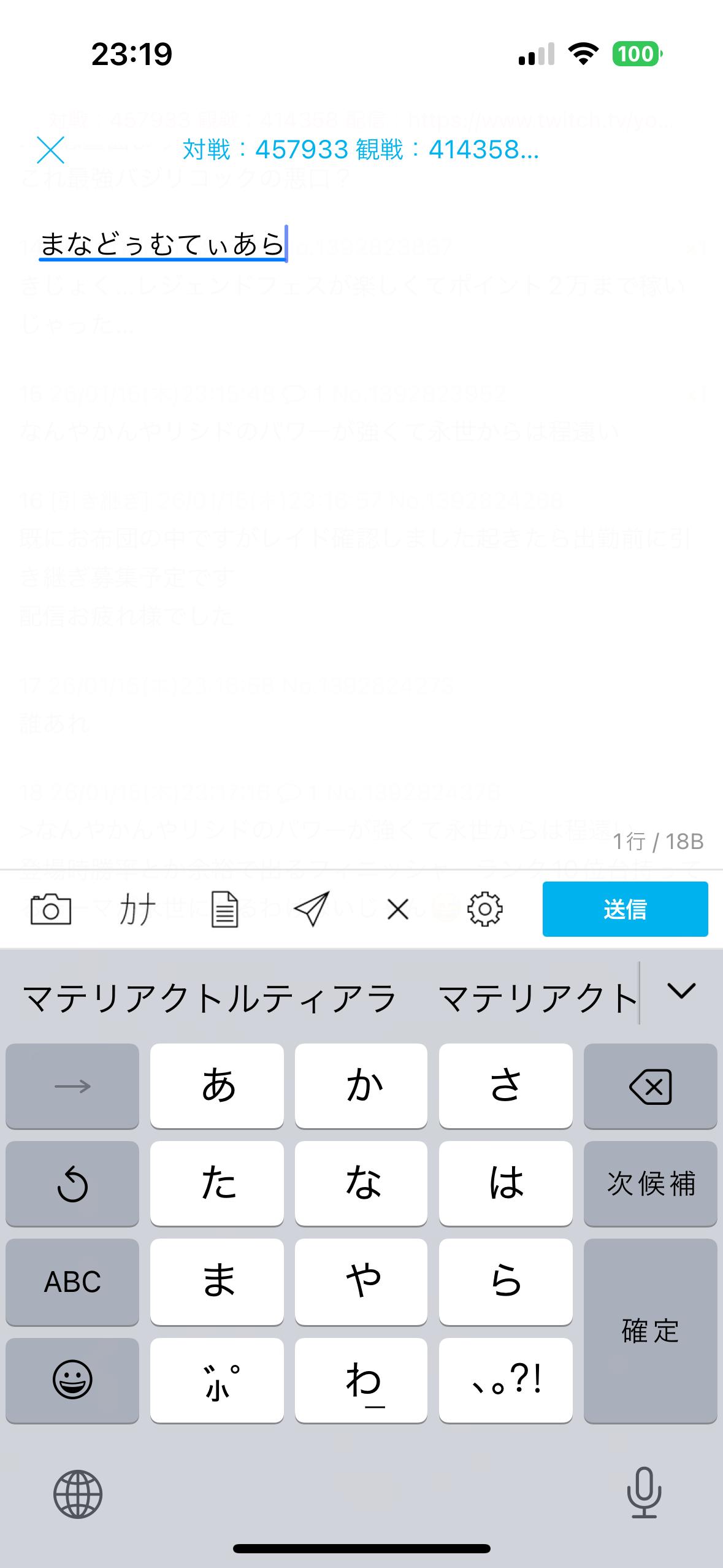723x1568 pixels.
Task: Tap 次候補 for next candidate
Action: coord(650,1183)
